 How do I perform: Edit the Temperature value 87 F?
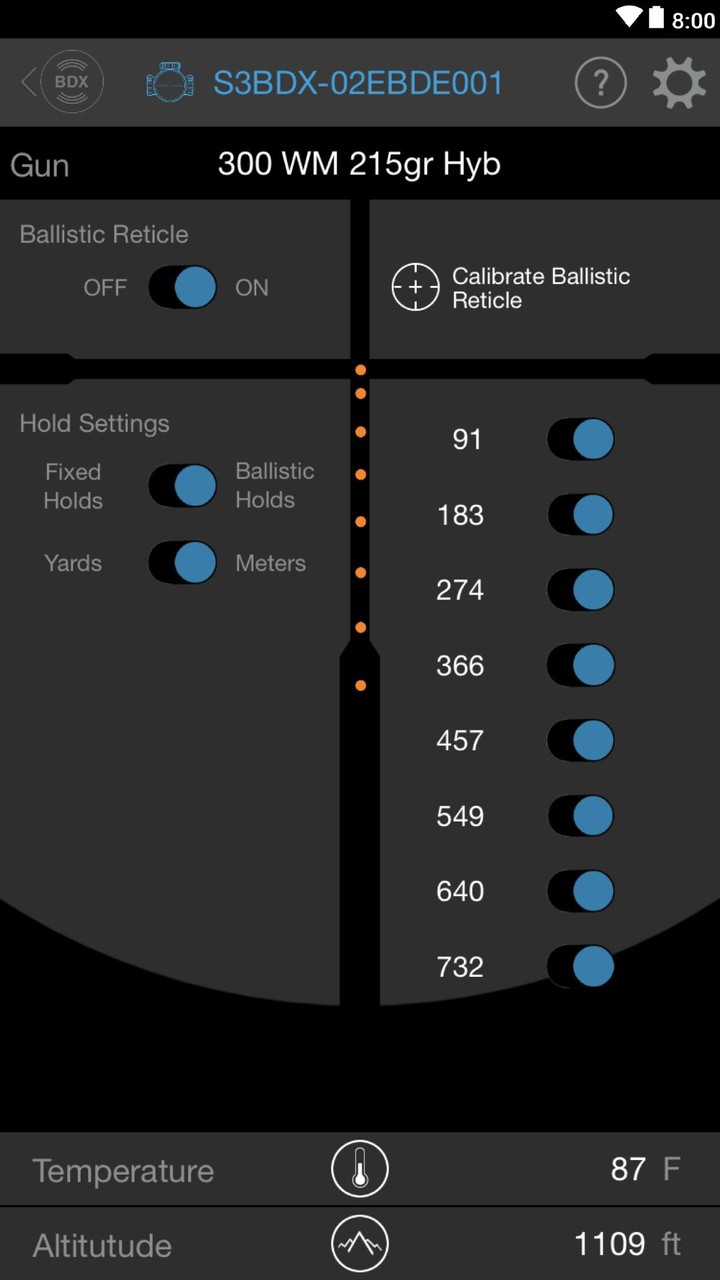click(640, 1169)
